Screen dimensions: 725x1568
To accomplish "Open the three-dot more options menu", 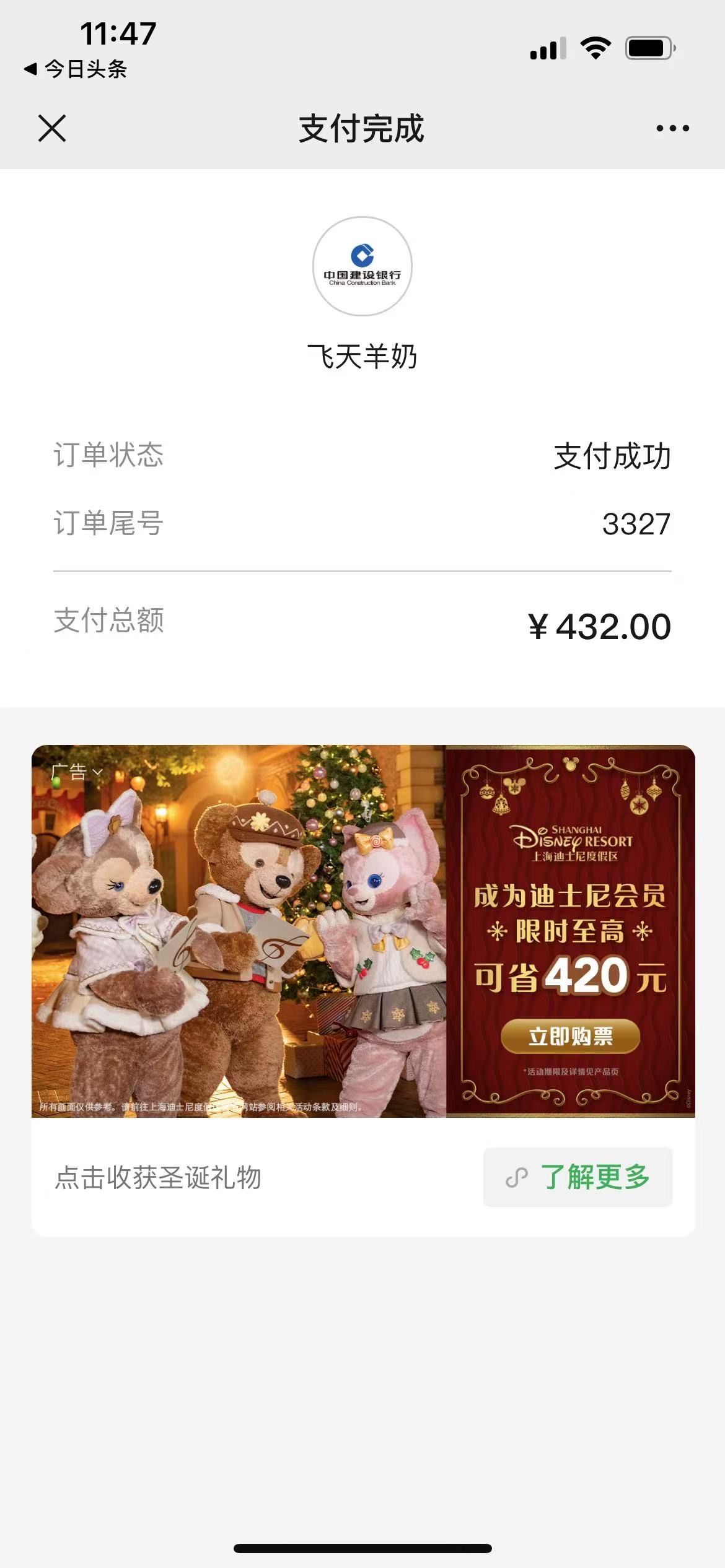I will point(672,128).
